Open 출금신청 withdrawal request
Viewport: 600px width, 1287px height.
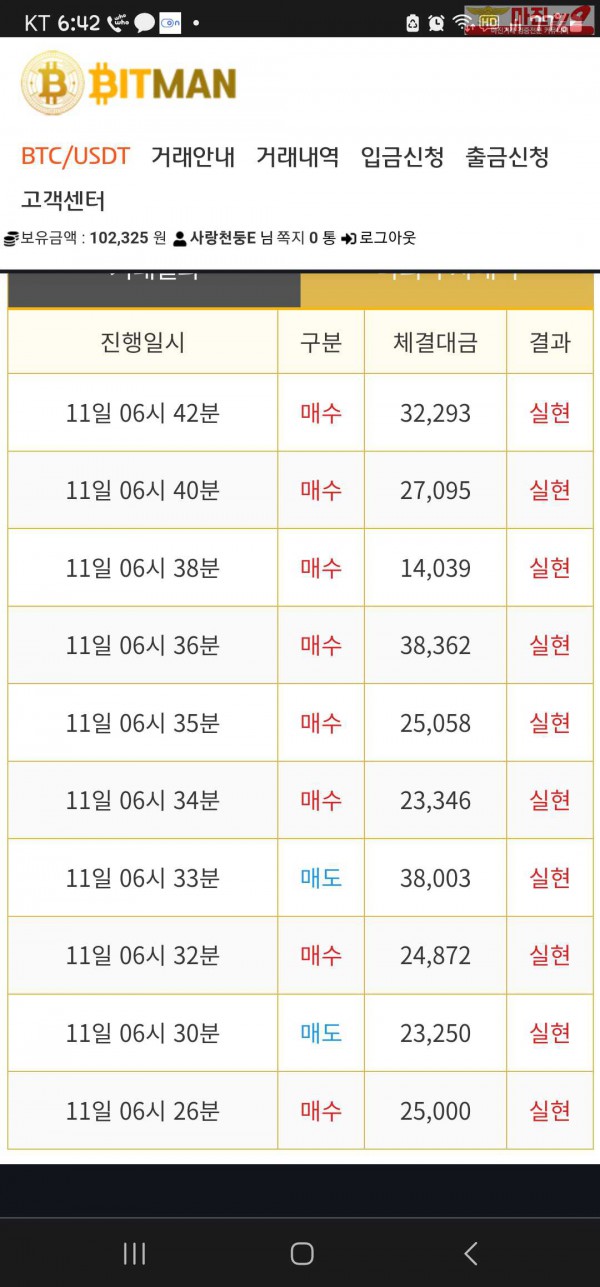pos(507,157)
